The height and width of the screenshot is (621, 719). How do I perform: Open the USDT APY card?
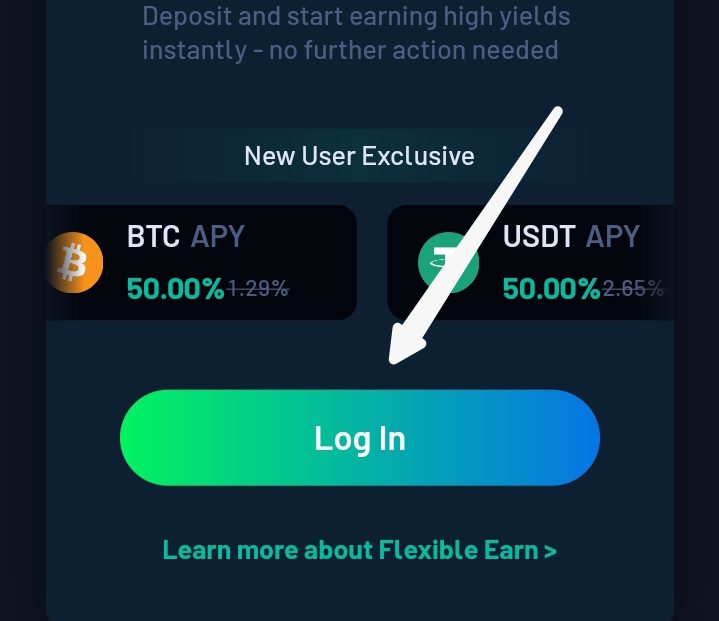coord(540,262)
